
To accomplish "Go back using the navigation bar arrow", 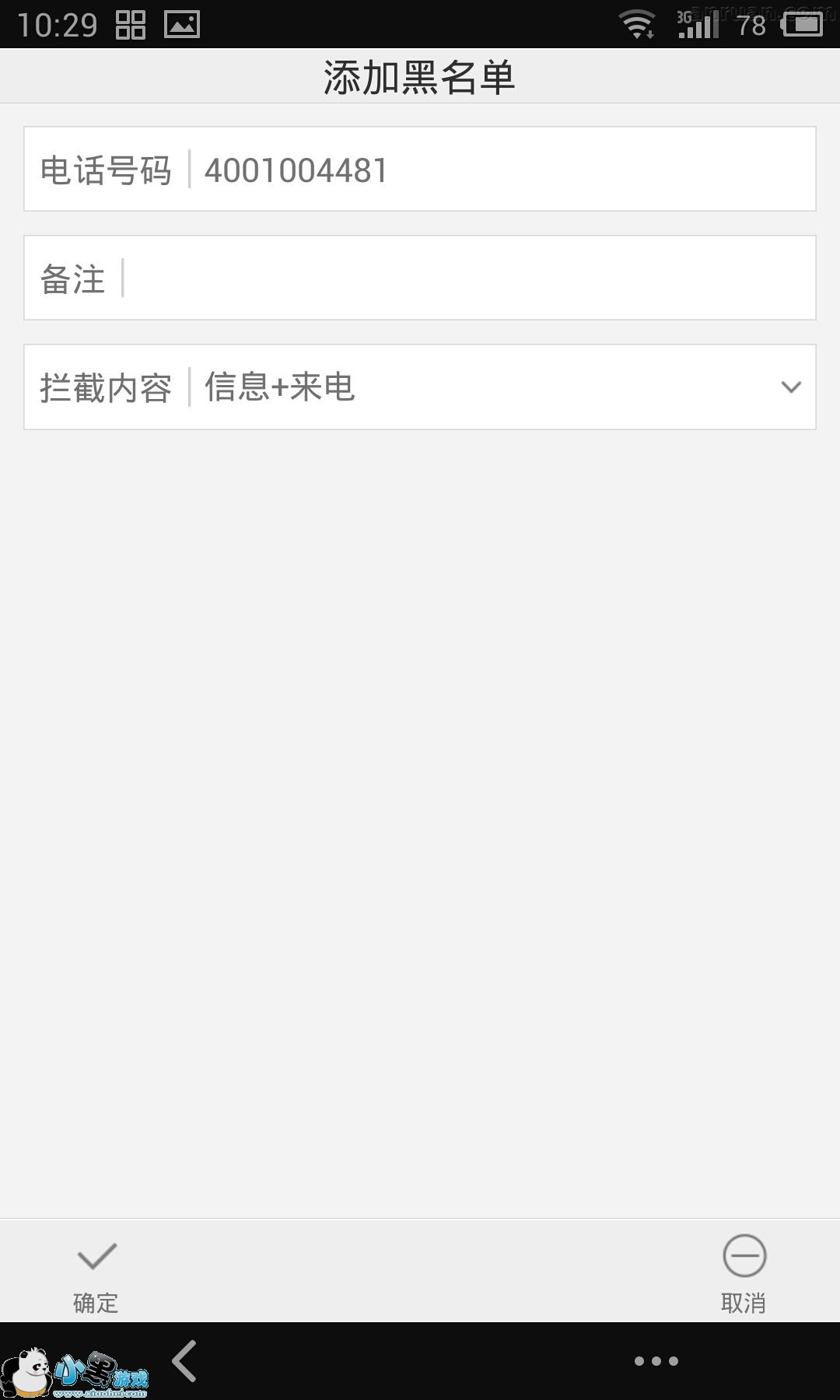I will pos(185,1361).
